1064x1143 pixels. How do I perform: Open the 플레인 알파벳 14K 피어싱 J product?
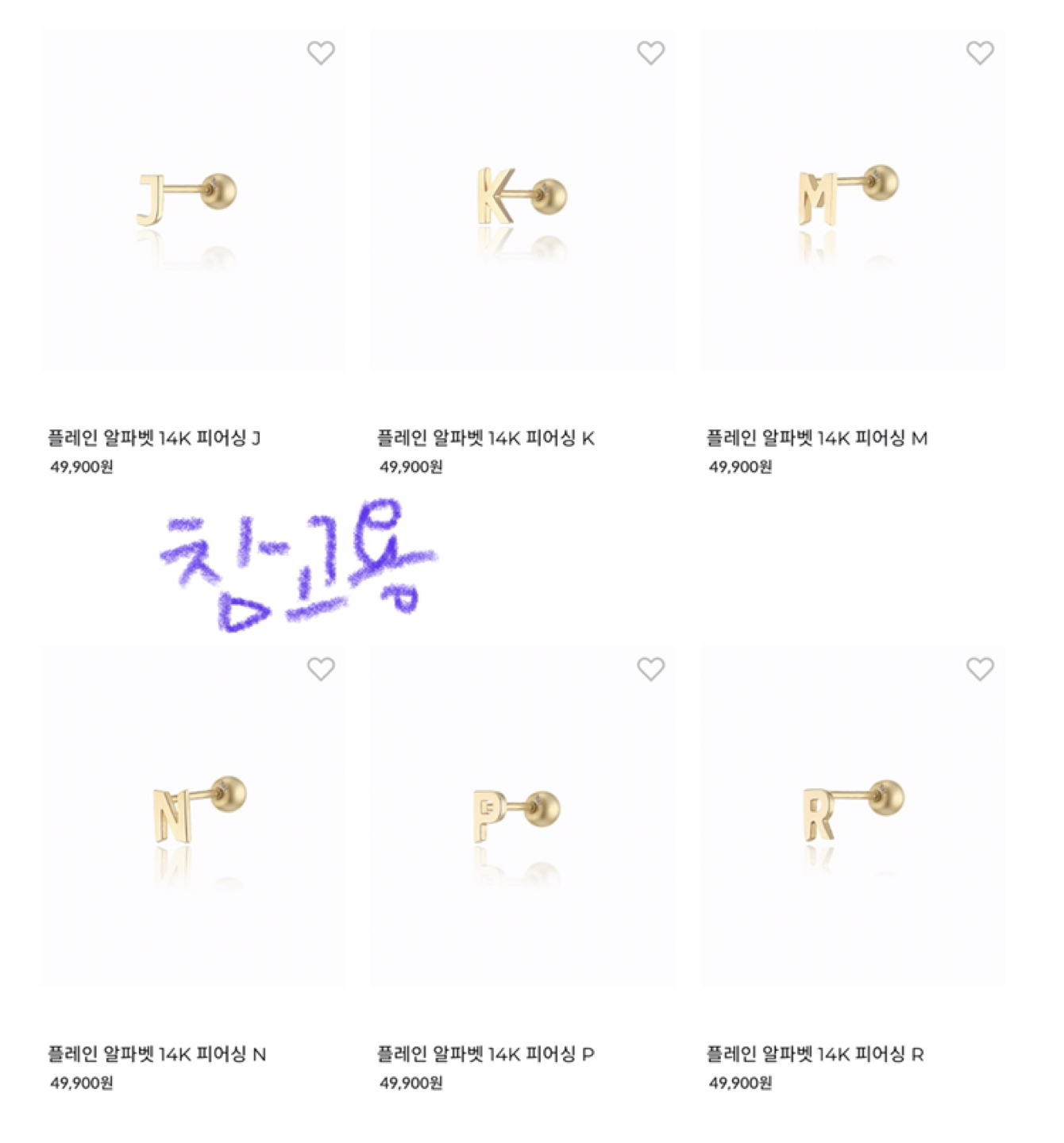154,437
